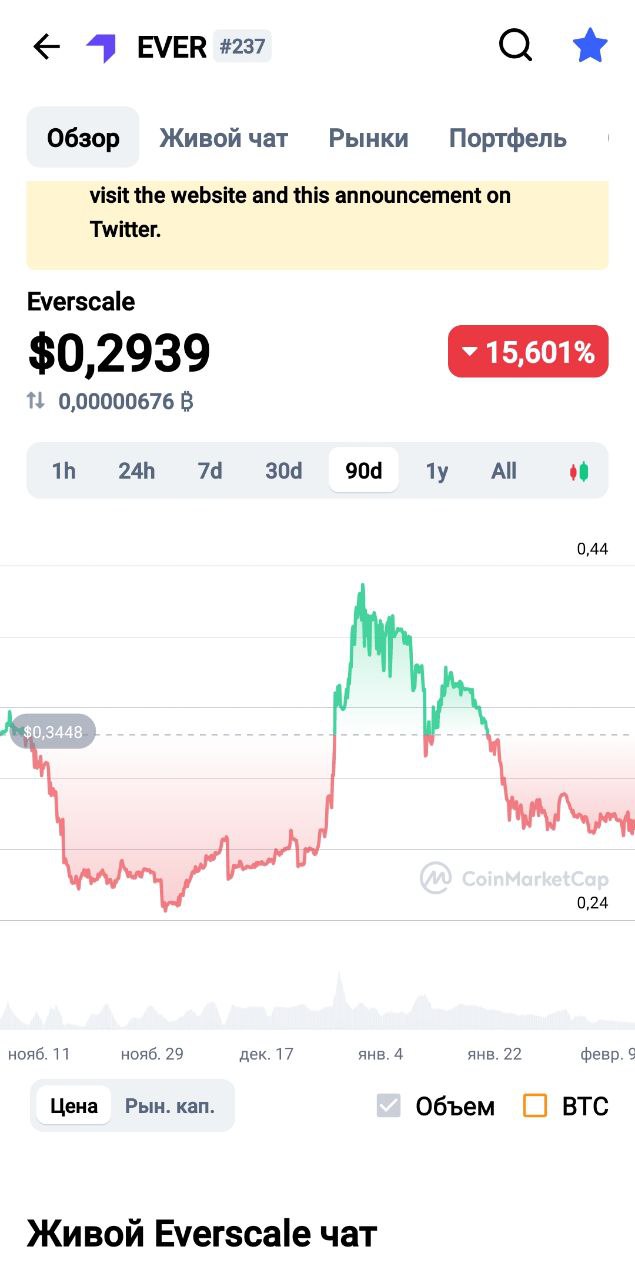
Task: Go back using the arrow icon
Action: pos(46,46)
